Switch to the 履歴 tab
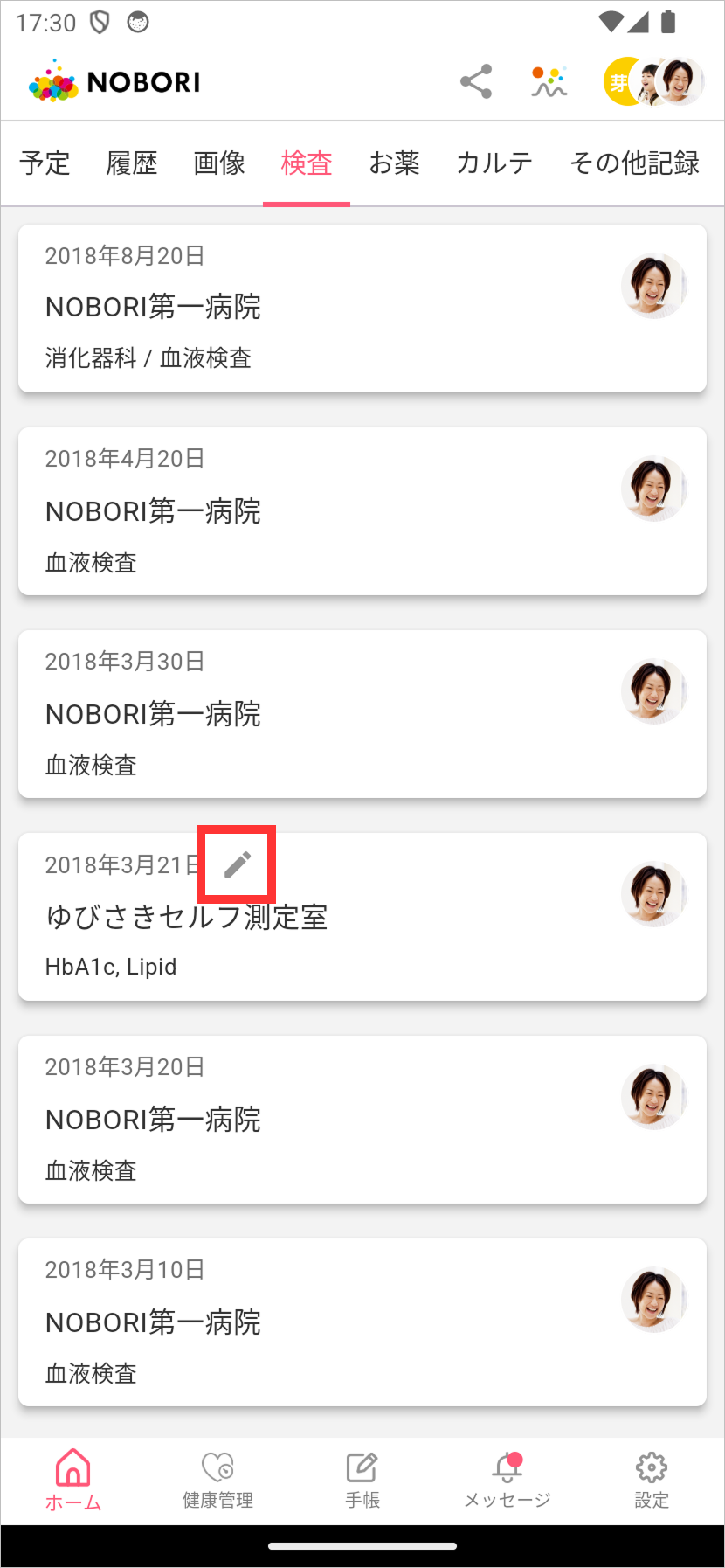Image resolution: width=725 pixels, height=1568 pixels. click(x=132, y=163)
